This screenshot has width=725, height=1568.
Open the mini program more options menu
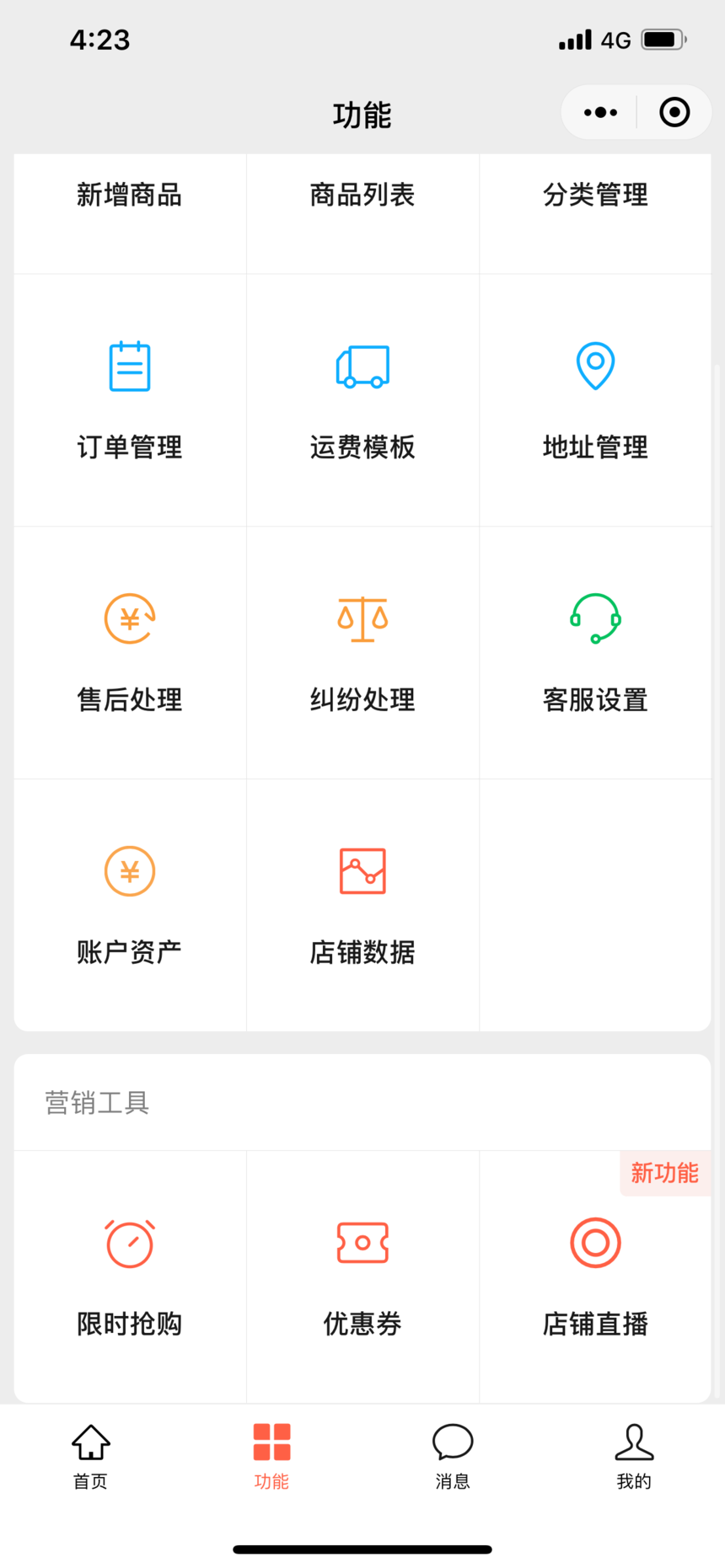[x=600, y=112]
